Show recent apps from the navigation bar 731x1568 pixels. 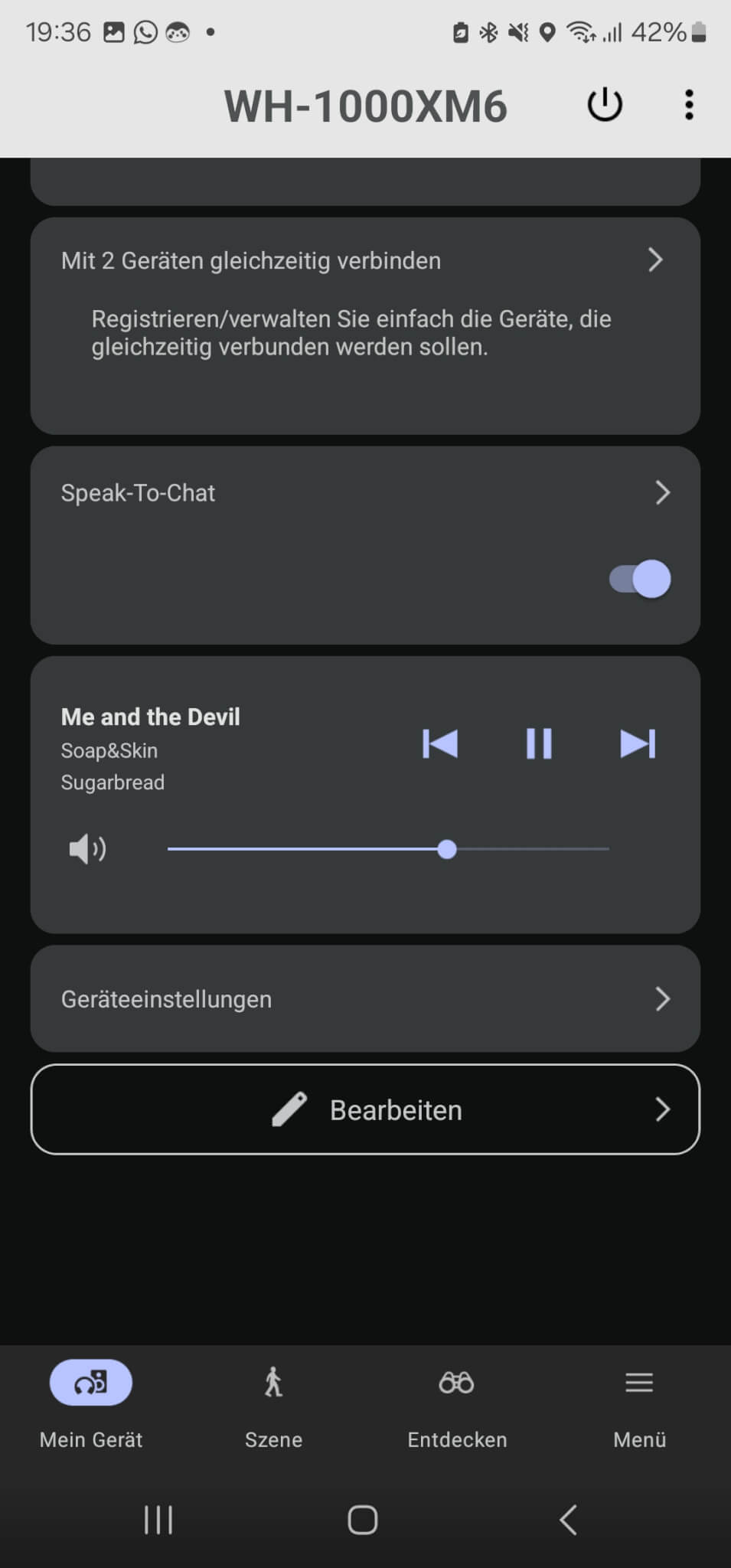coord(158,1520)
